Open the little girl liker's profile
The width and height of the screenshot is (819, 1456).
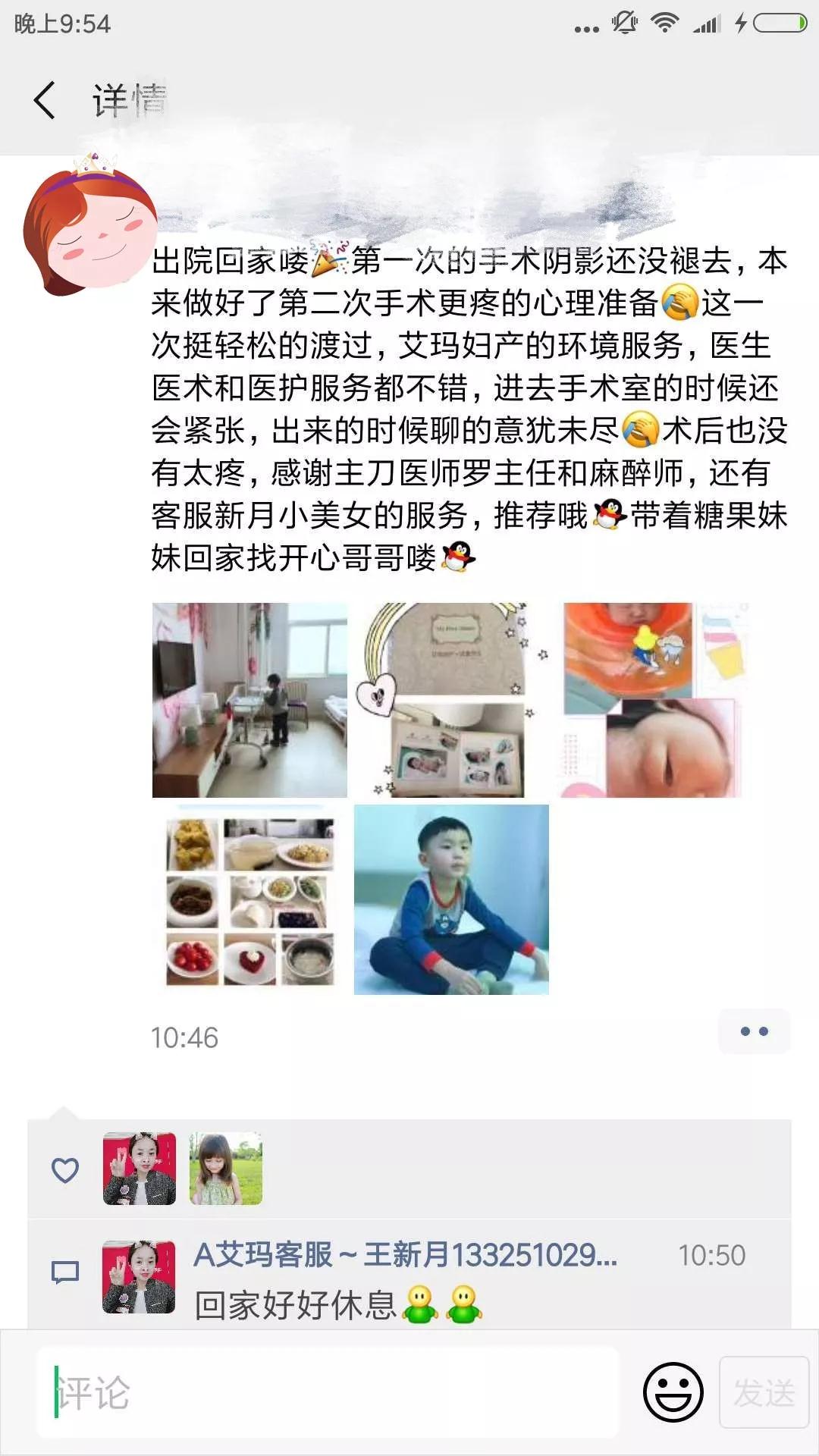(225, 1169)
